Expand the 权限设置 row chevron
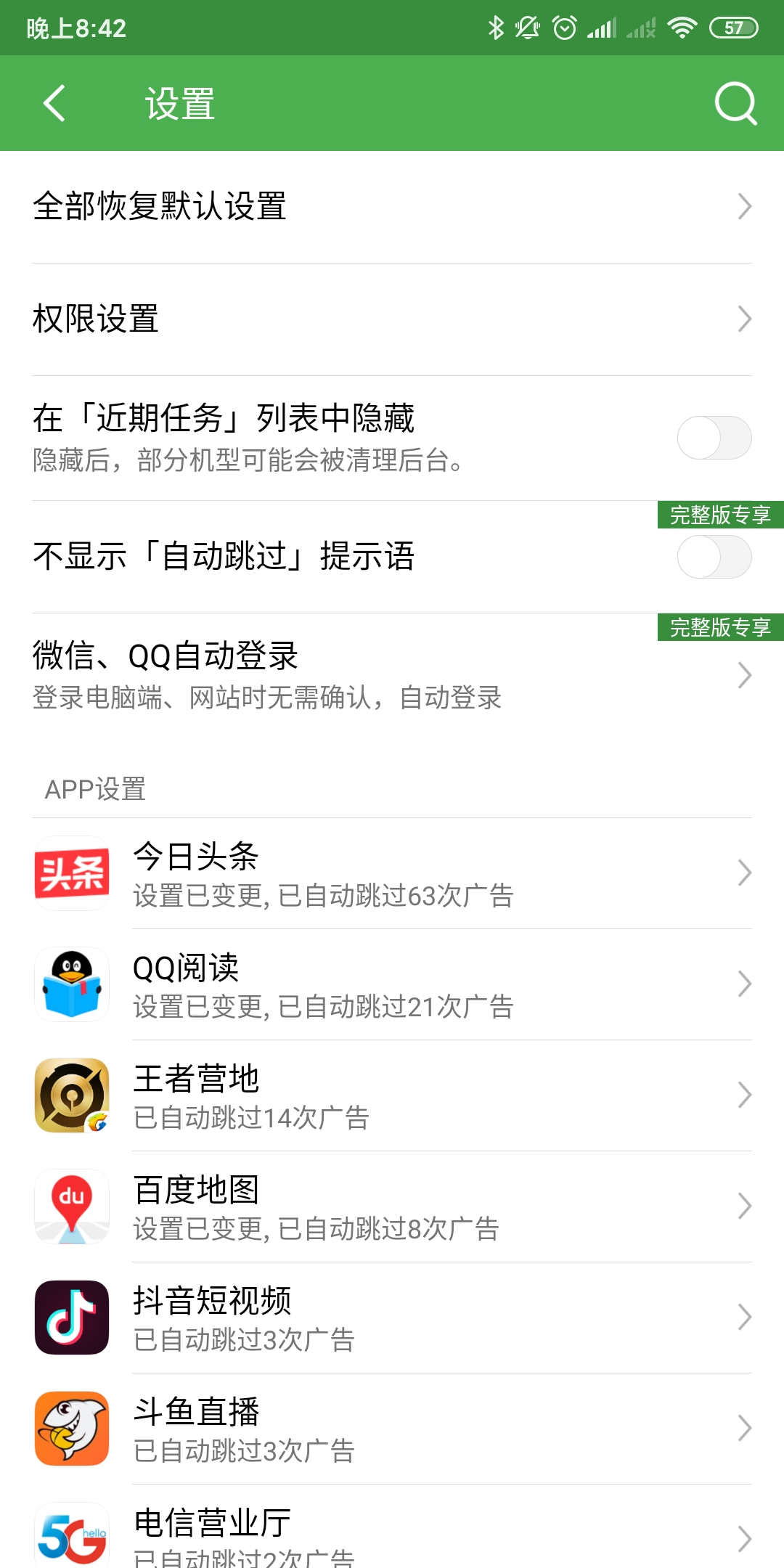This screenshot has height=1568, width=784. [745, 317]
